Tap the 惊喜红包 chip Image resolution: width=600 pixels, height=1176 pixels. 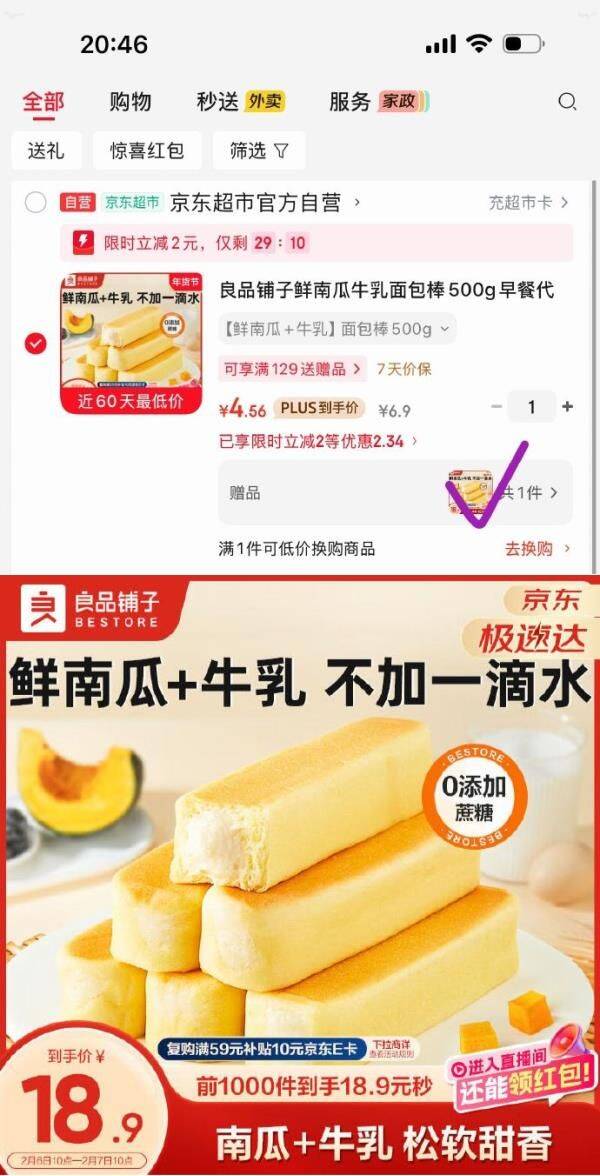(147, 151)
